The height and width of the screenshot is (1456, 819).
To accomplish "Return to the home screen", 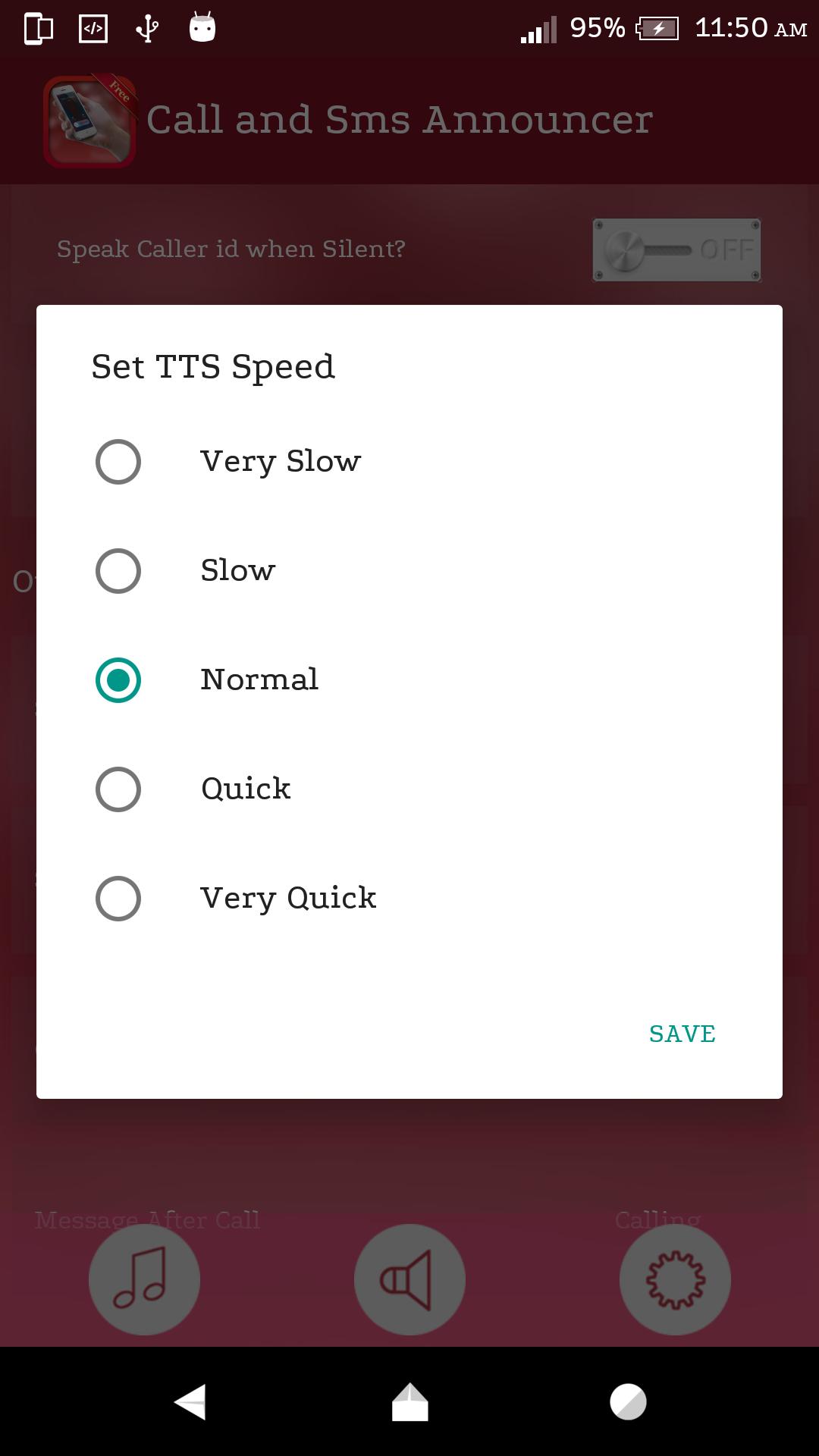I will (409, 1401).
